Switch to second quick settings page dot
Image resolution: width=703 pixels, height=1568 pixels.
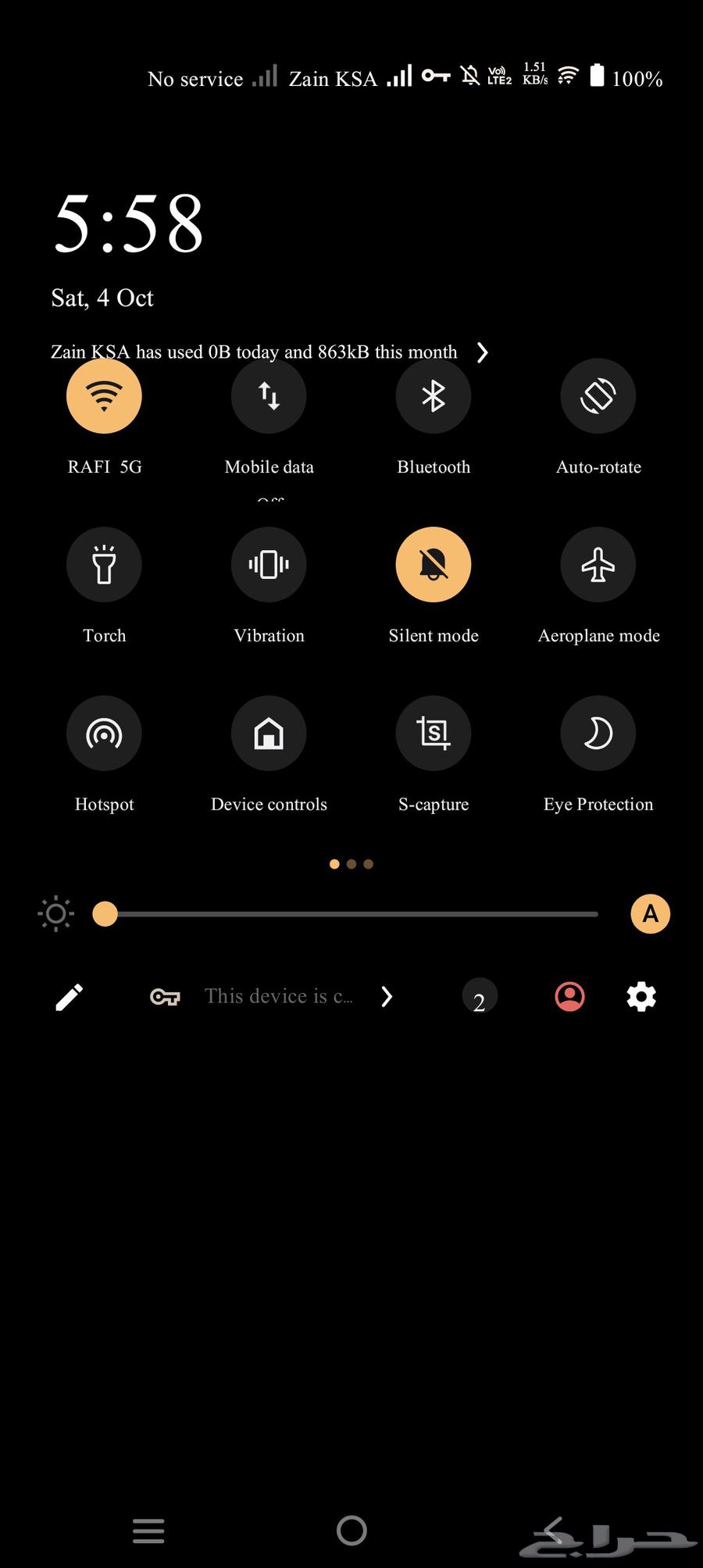(x=351, y=863)
